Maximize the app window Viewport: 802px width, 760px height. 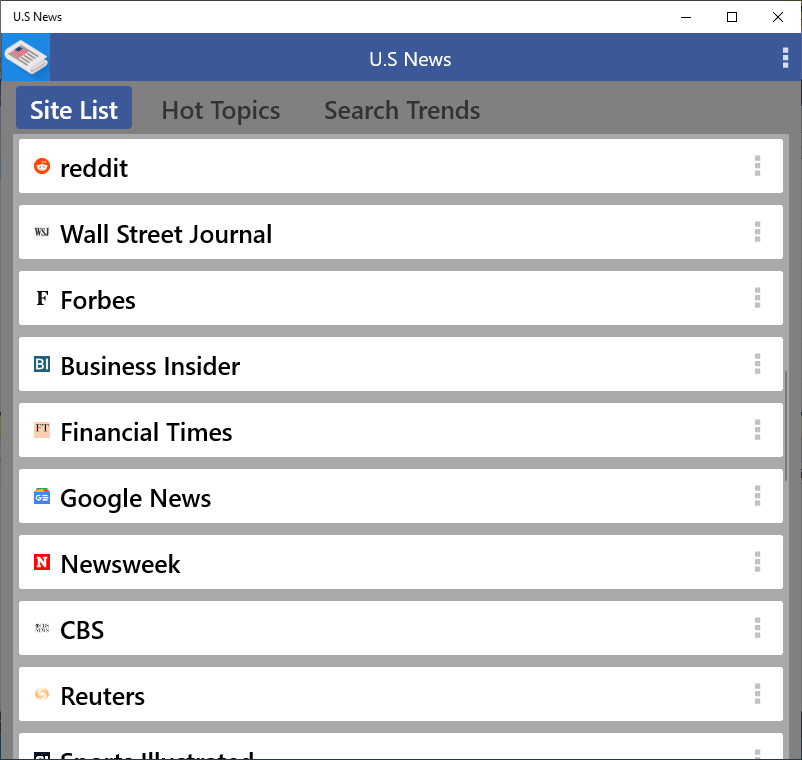click(x=732, y=17)
